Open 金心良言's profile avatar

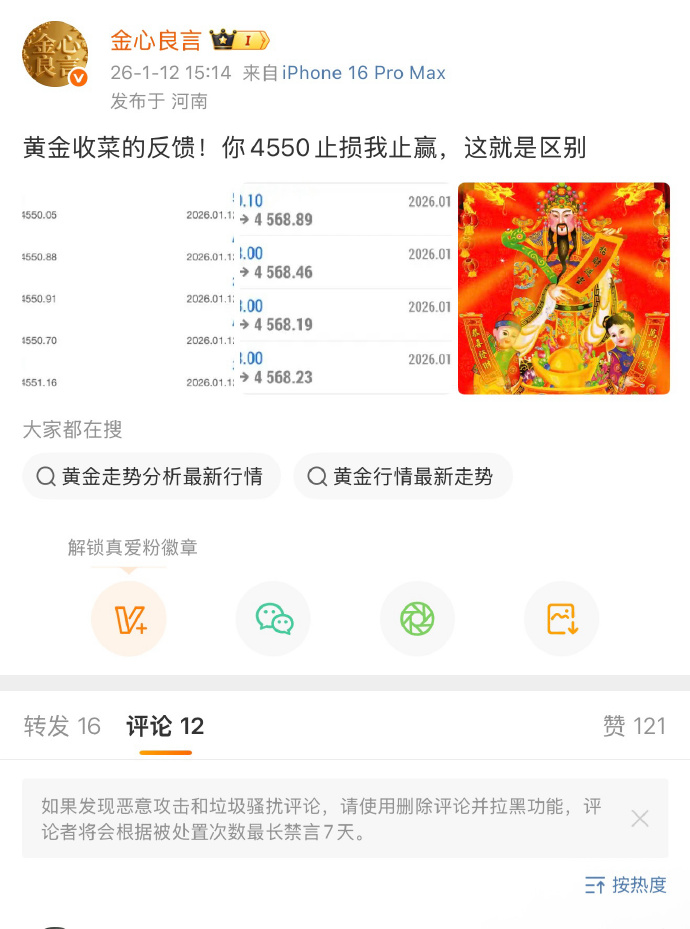pyautogui.click(x=55, y=54)
